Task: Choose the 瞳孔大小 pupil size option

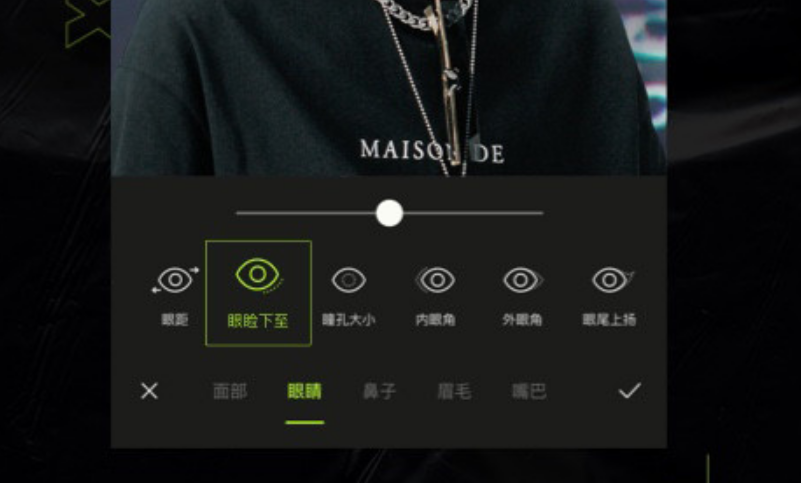Action: 348,292
